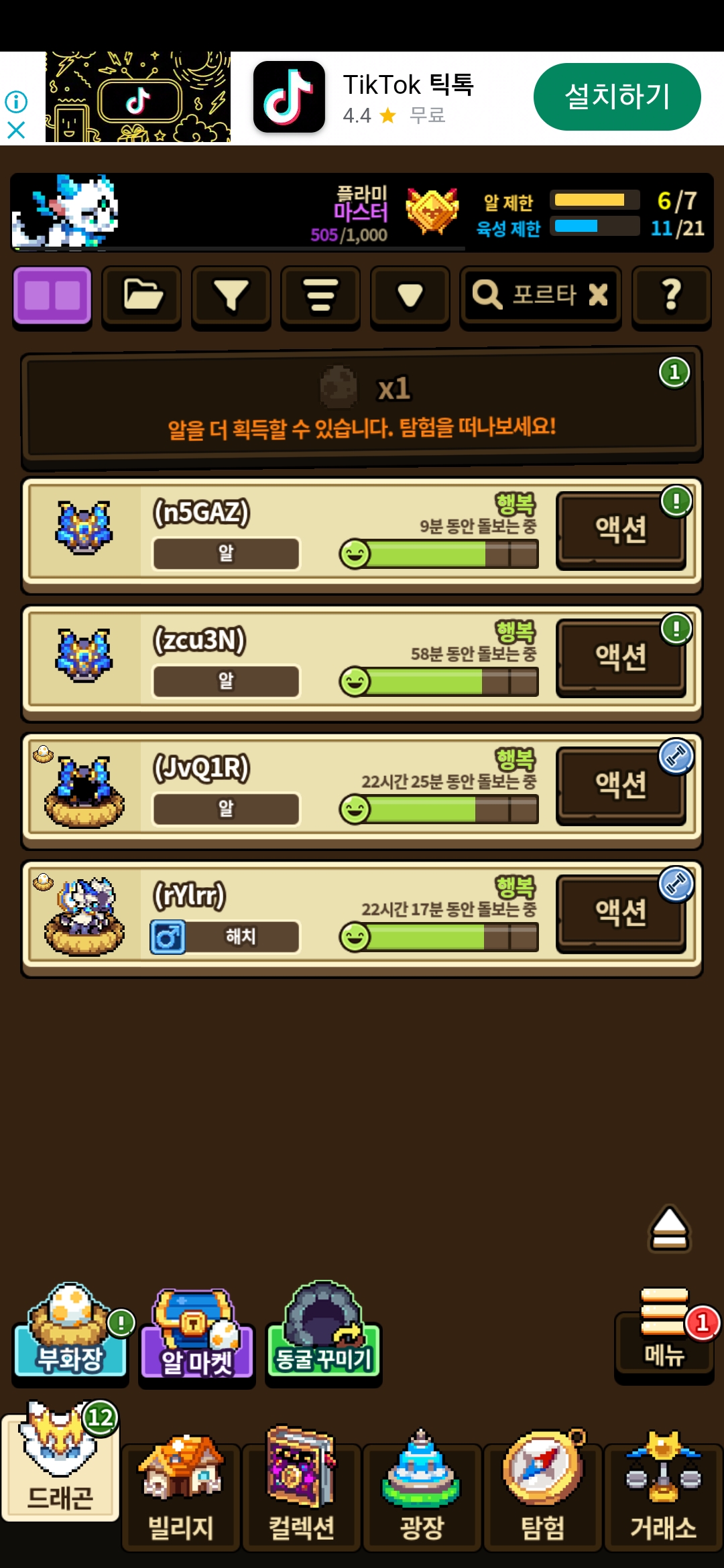Open the folder icon in the toolbar

coord(141,296)
